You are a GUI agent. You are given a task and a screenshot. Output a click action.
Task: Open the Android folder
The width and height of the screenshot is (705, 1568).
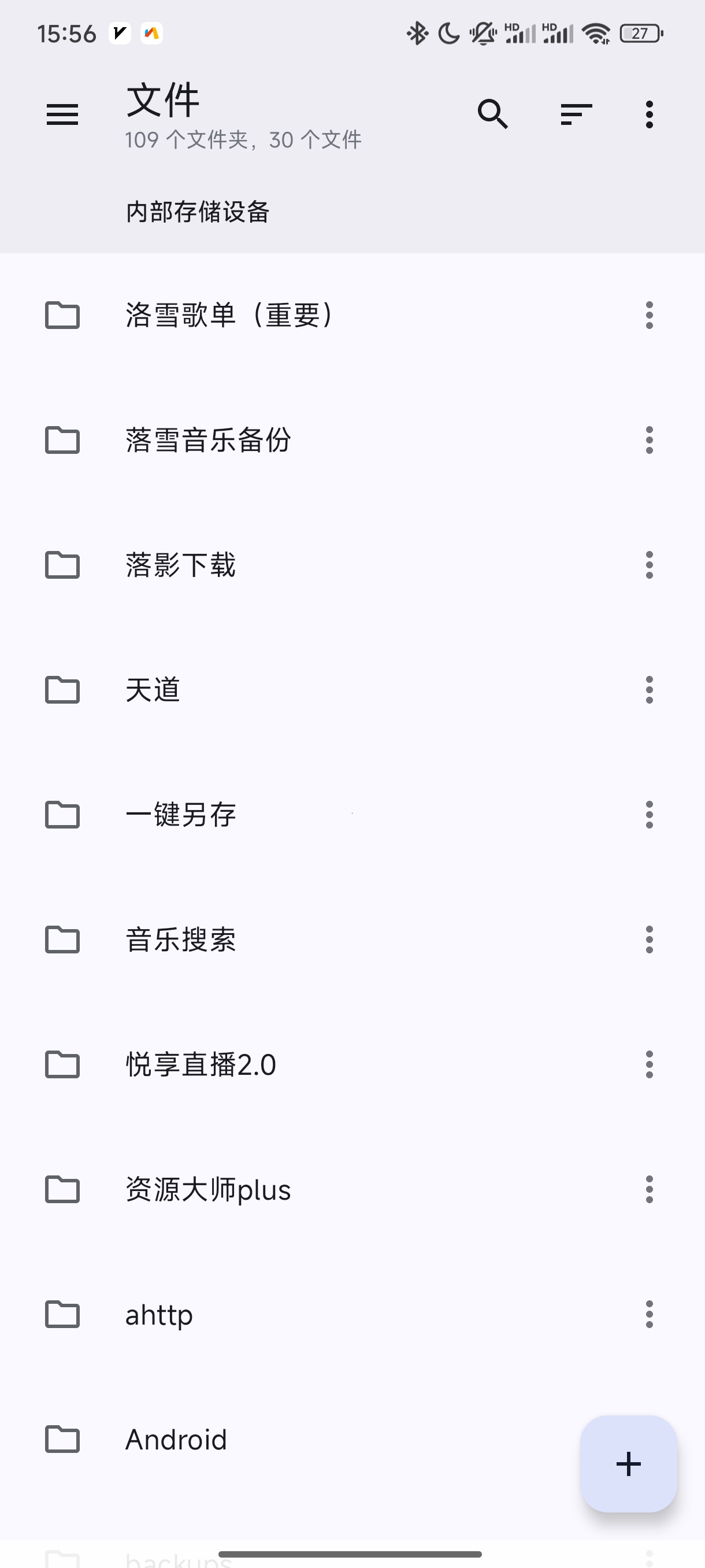pyautogui.click(x=176, y=1439)
